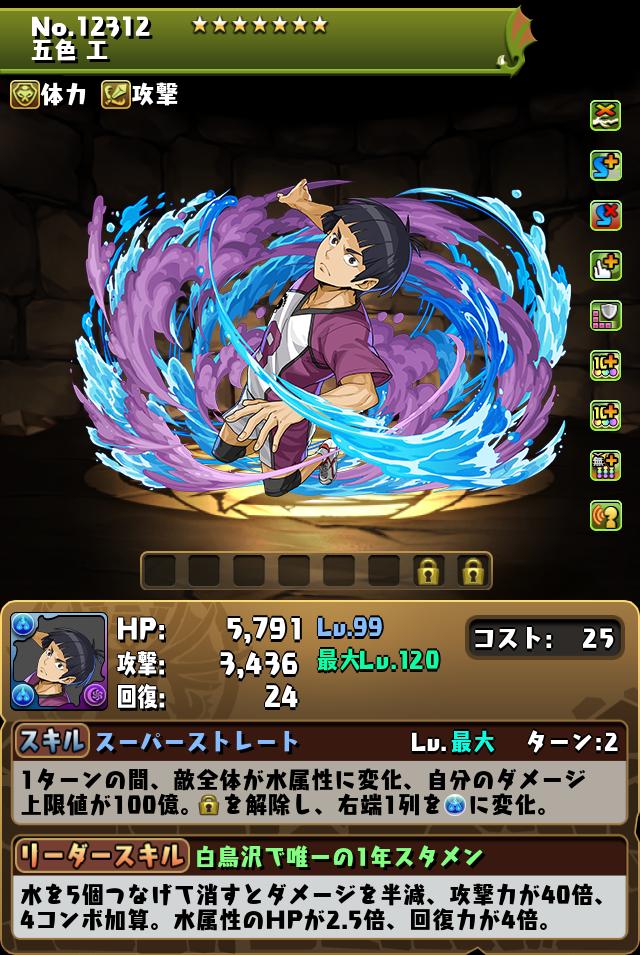The image size is (640, 955).
Task: View leader skill 白鳥沢で唯一の1年スタメン
Action: (x=340, y=856)
